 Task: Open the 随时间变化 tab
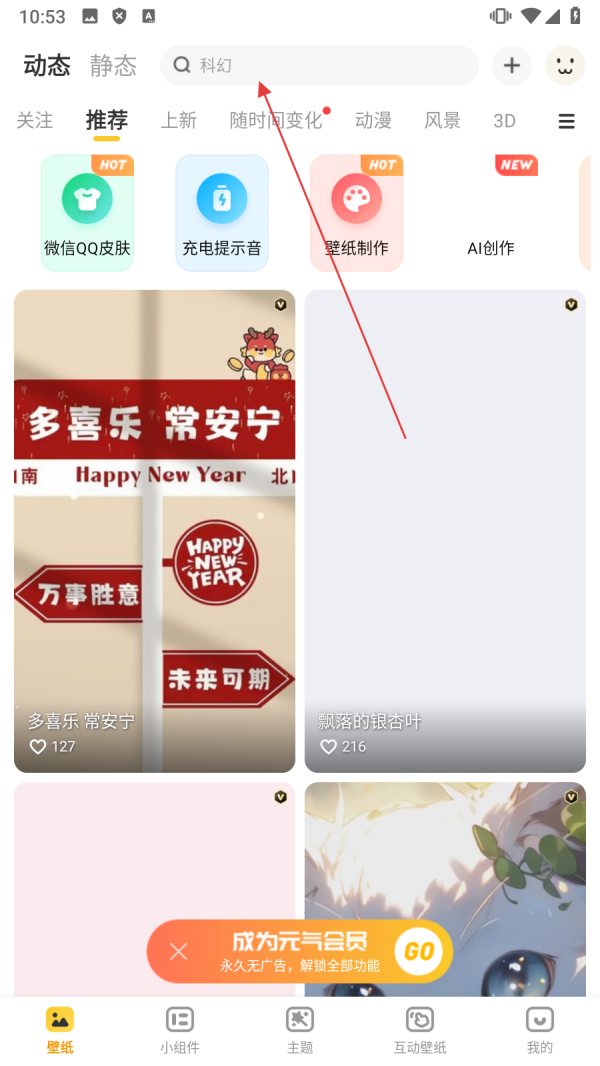click(x=276, y=121)
